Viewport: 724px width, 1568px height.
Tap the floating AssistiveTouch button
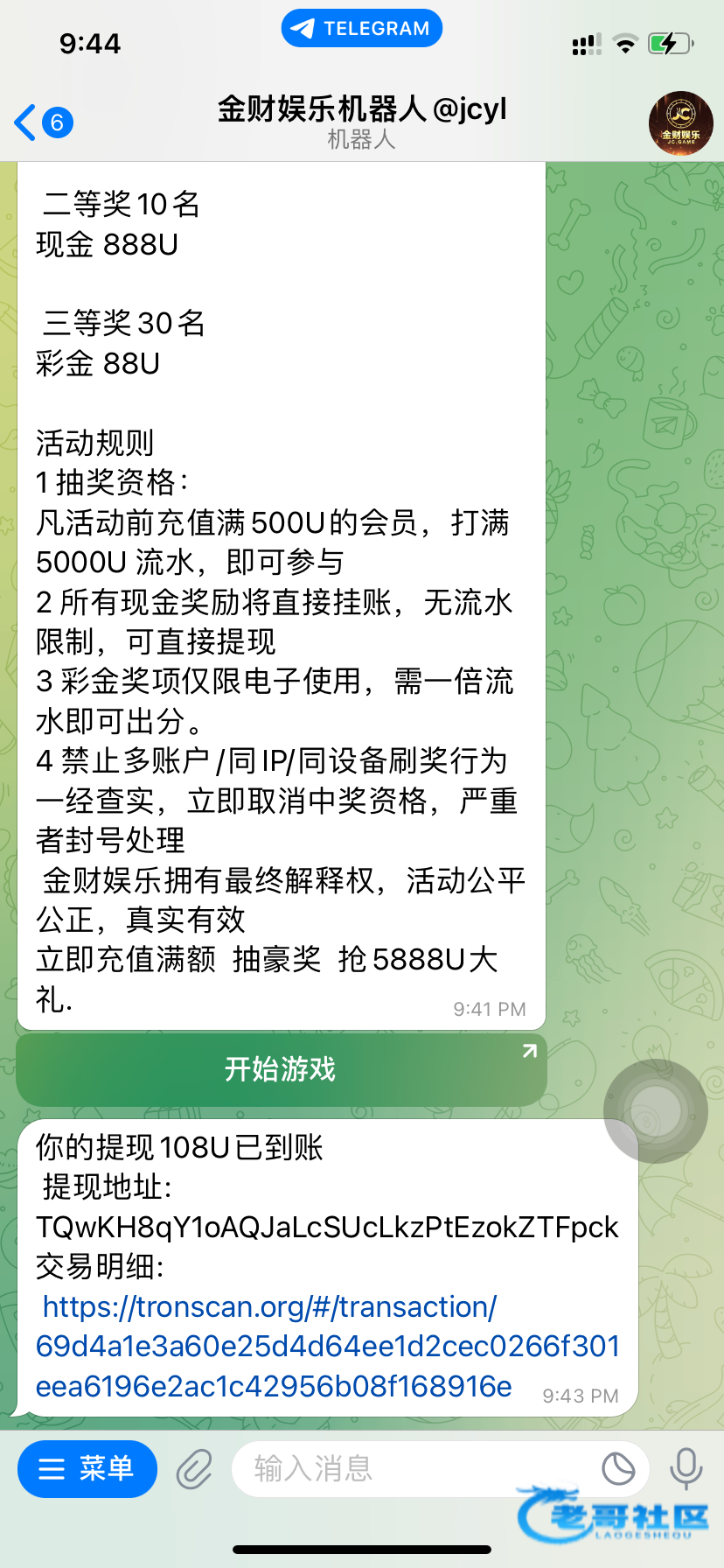[656, 1111]
